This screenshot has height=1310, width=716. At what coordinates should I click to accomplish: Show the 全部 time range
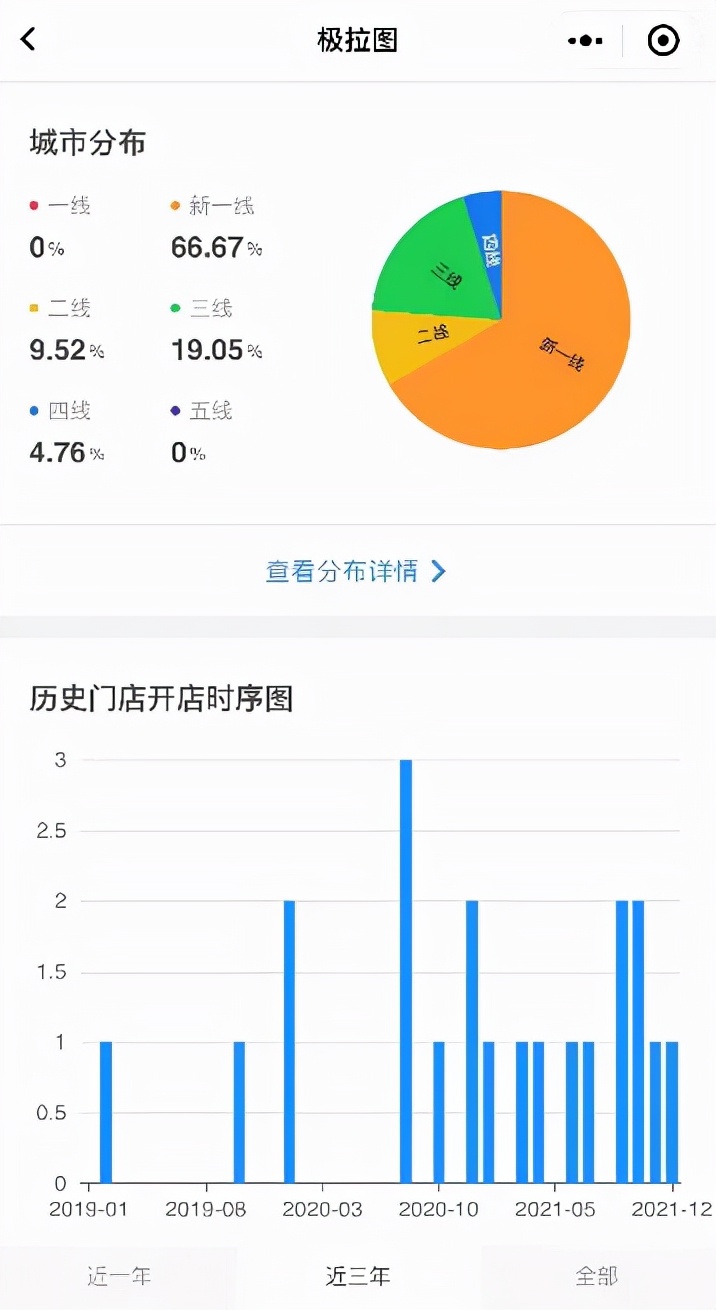(597, 1277)
